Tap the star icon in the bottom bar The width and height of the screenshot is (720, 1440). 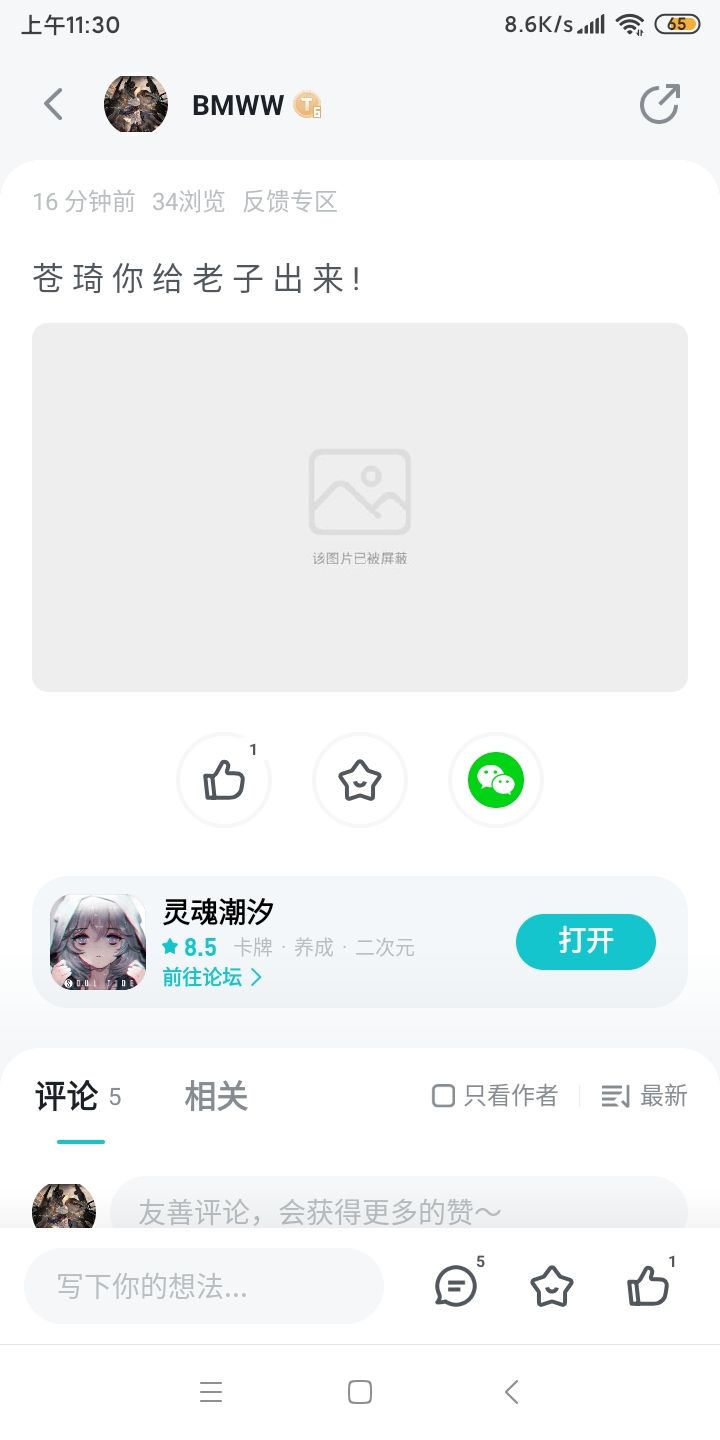(x=552, y=1286)
